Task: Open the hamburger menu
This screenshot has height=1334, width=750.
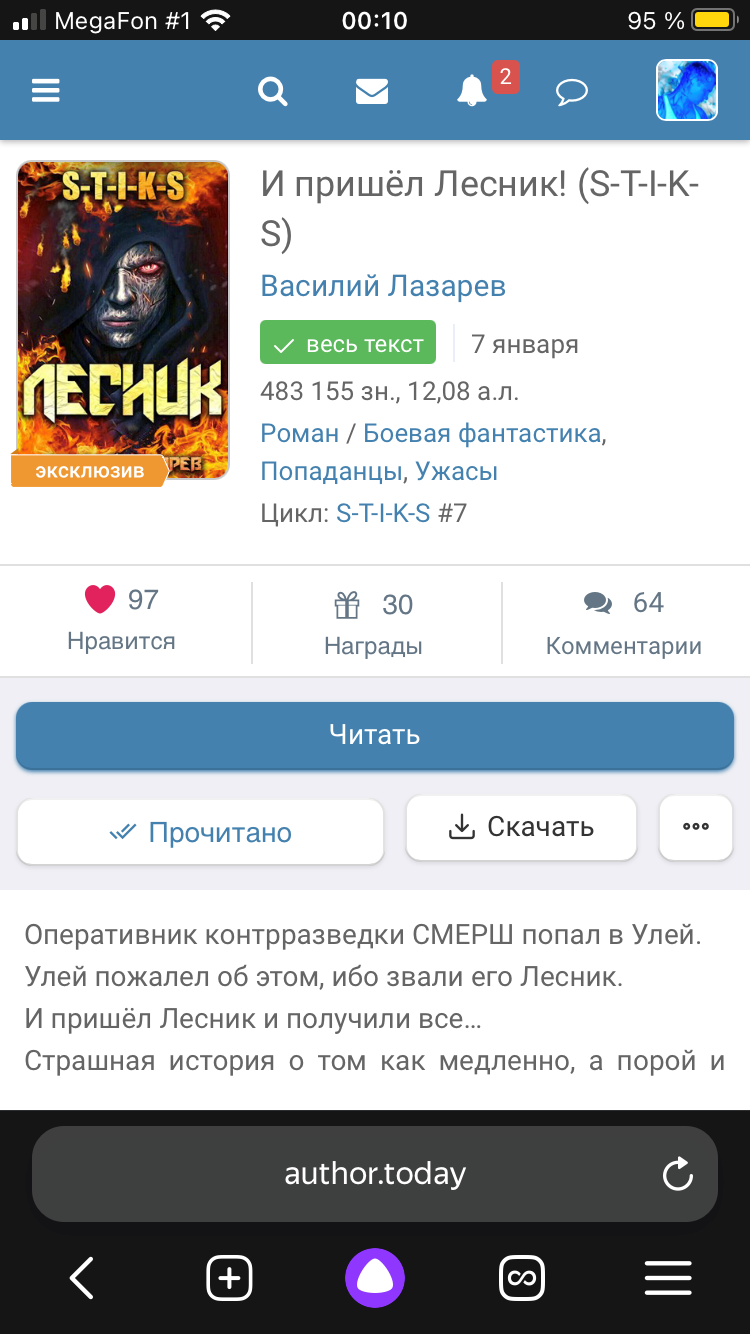Action: tap(46, 91)
